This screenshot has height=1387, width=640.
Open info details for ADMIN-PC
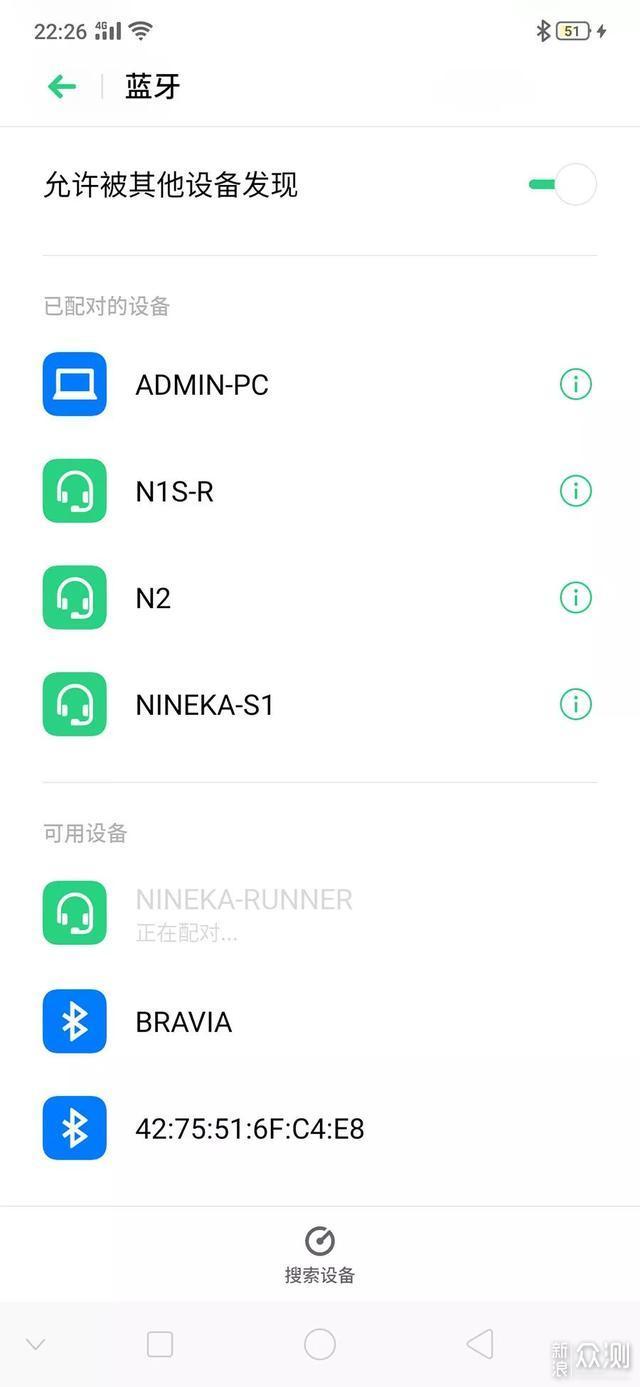coord(575,384)
